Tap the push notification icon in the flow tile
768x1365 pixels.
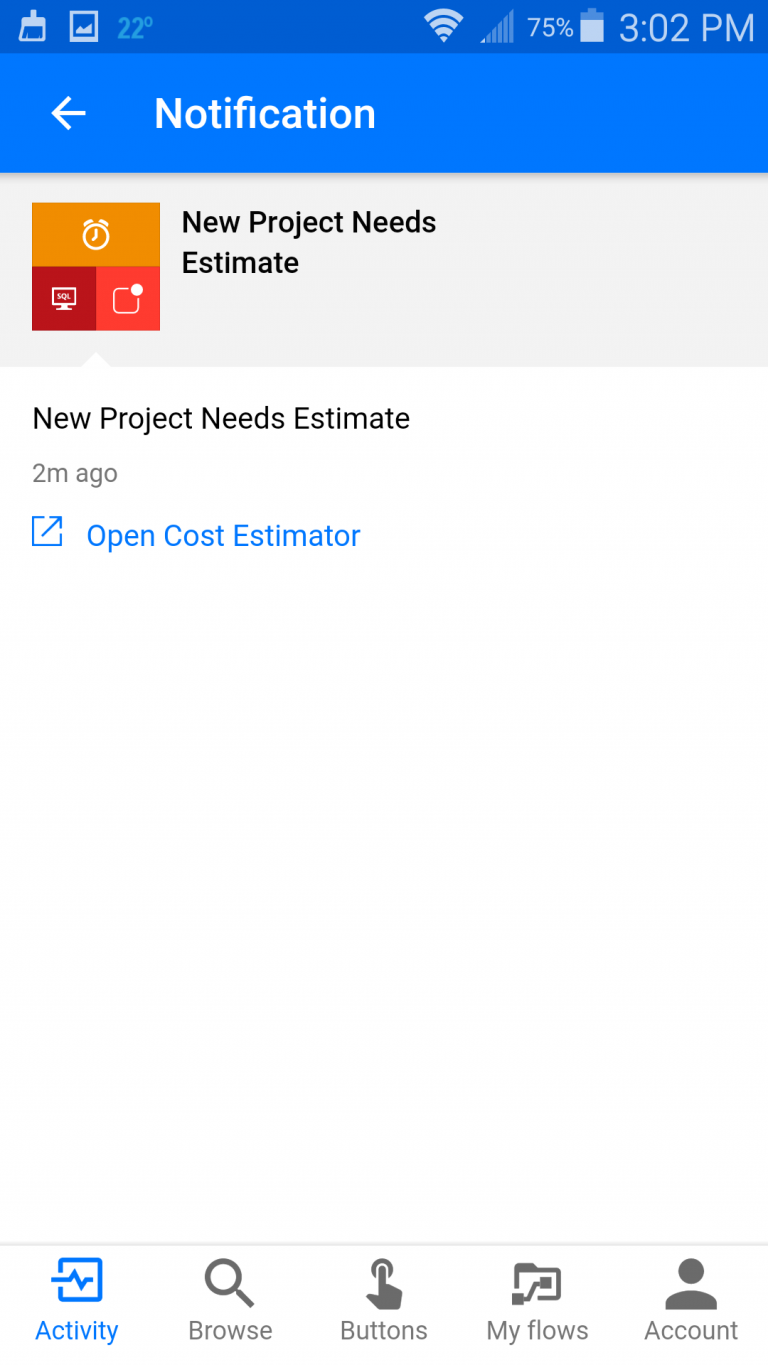(x=127, y=298)
